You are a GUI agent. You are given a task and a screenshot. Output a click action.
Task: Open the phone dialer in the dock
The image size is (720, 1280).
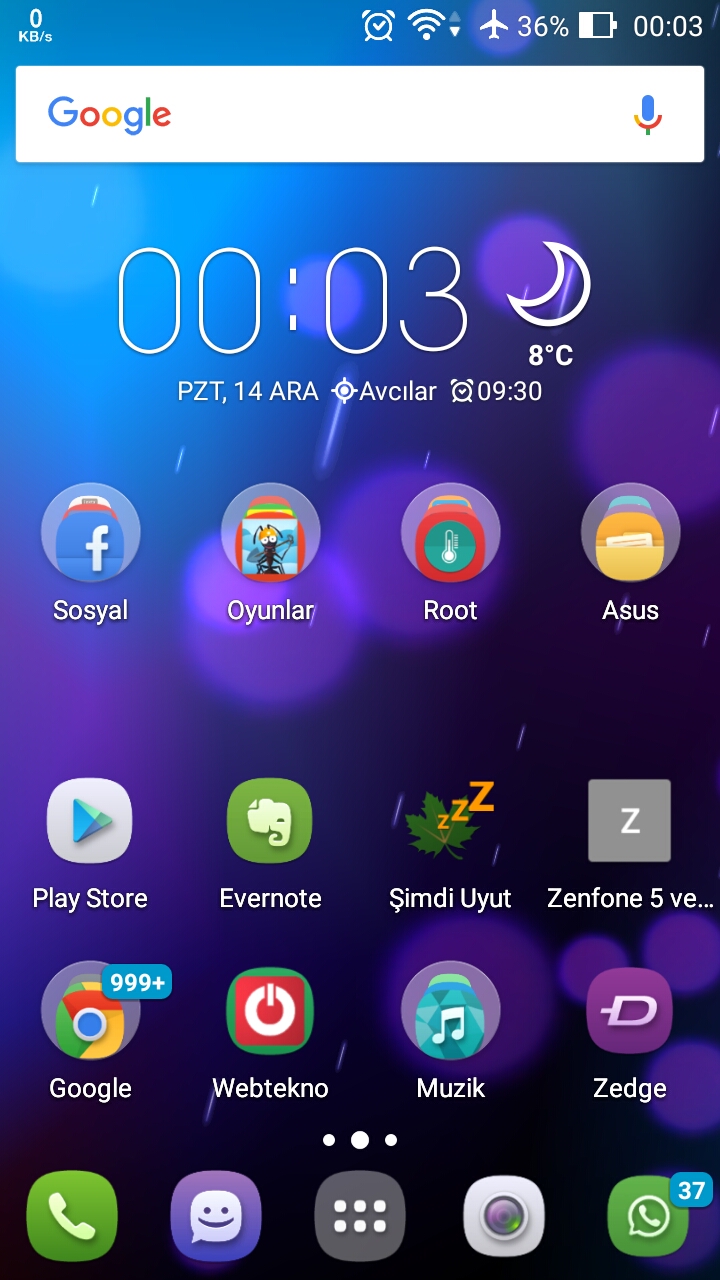pos(72,1216)
